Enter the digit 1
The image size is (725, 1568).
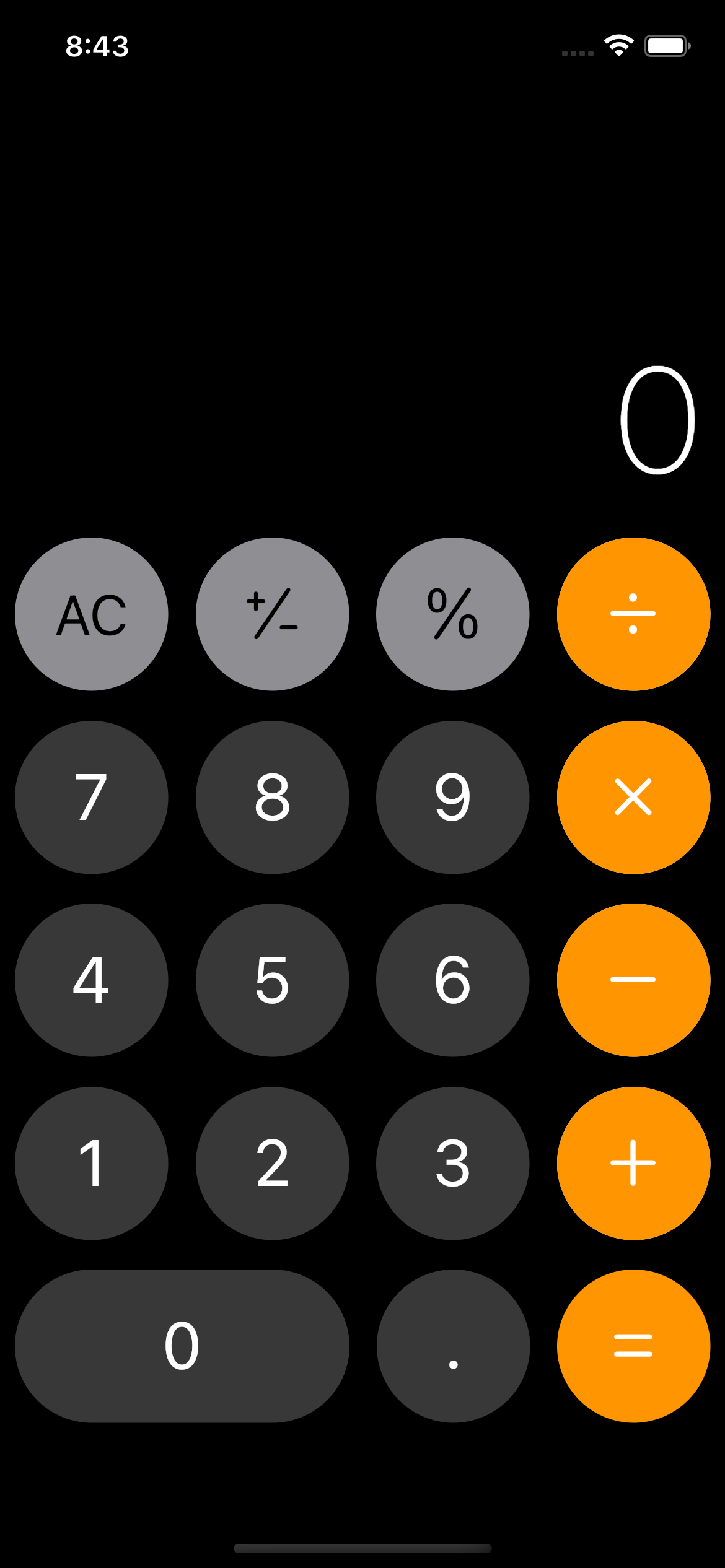[92, 1164]
